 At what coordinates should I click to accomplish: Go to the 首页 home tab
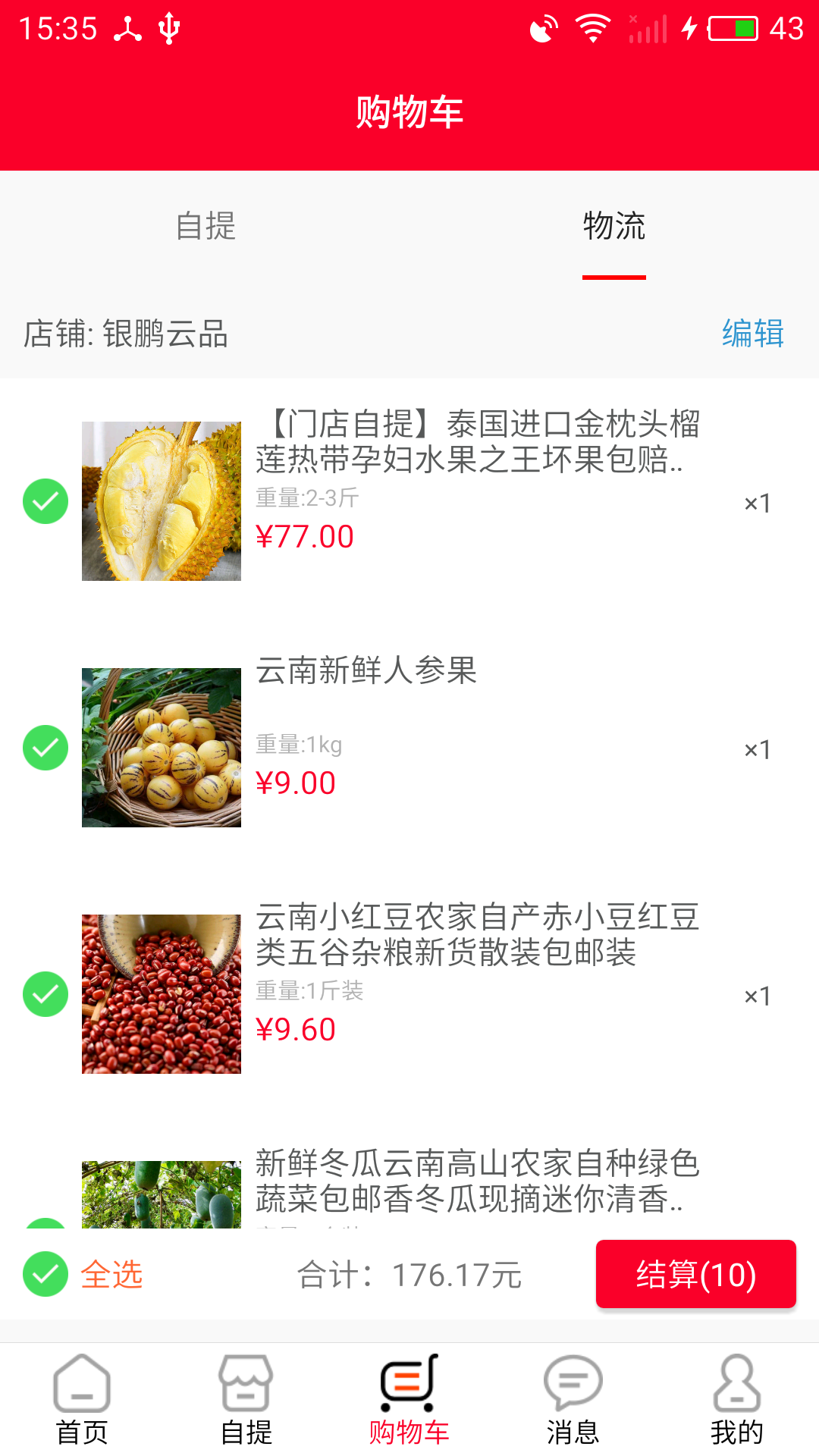(x=82, y=1400)
